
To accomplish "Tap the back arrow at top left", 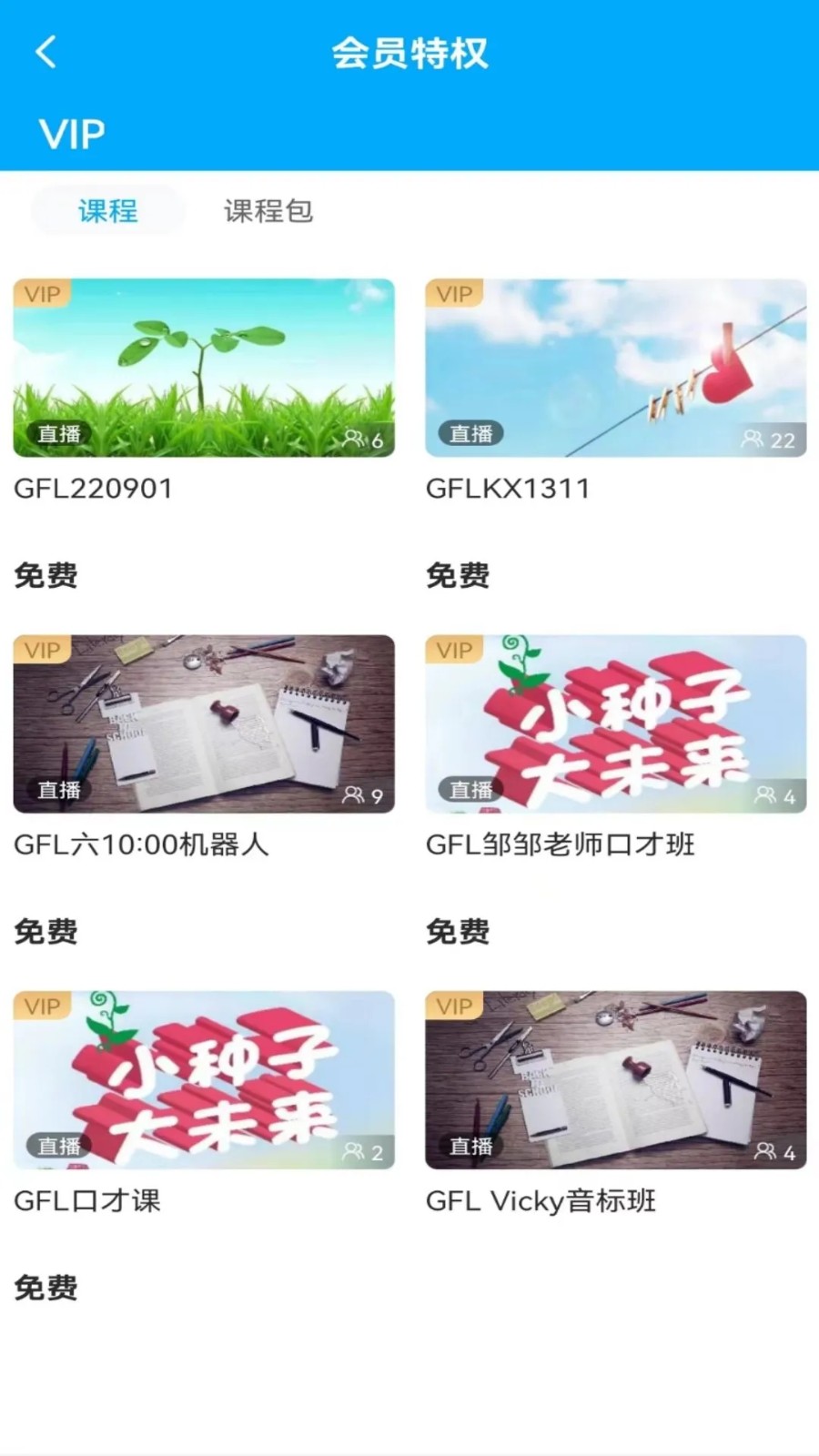I will (x=45, y=52).
